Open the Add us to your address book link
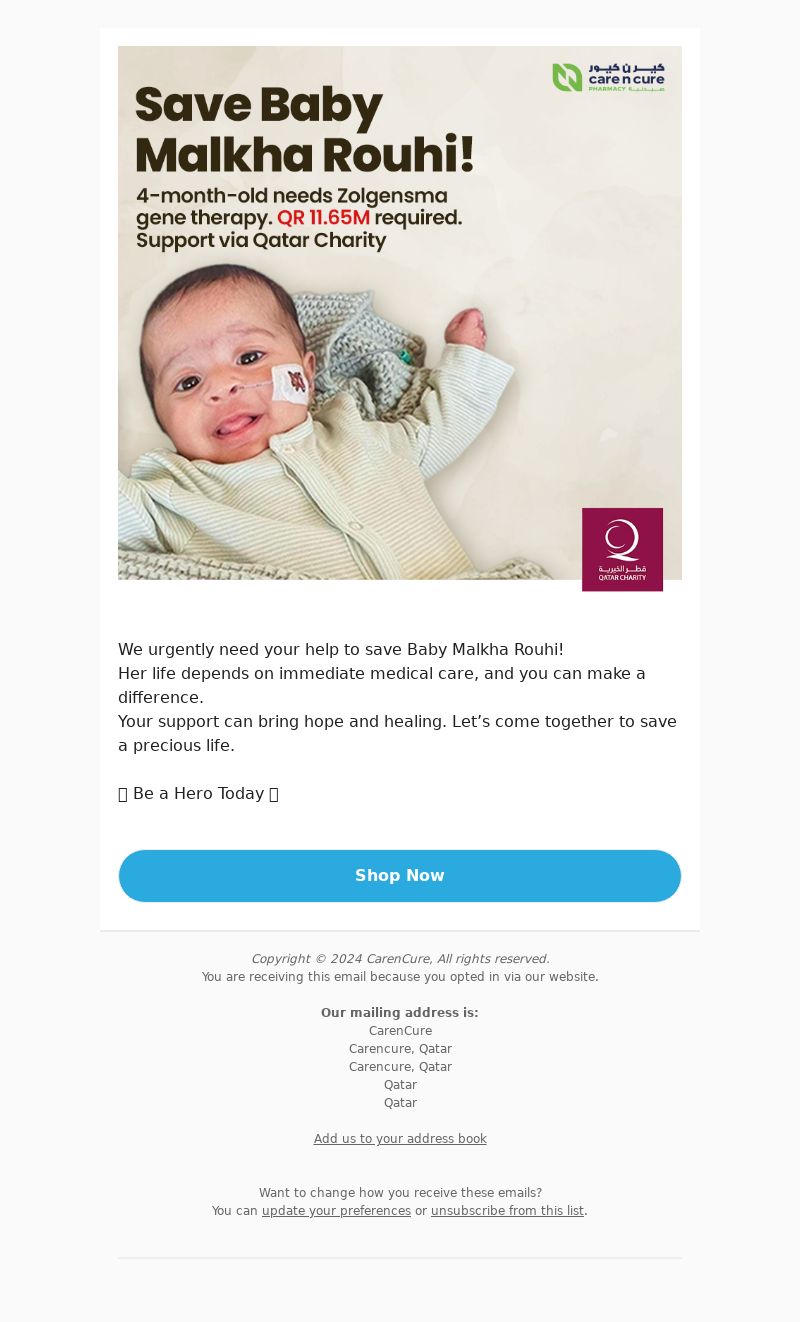This screenshot has width=800, height=1322. point(400,1139)
